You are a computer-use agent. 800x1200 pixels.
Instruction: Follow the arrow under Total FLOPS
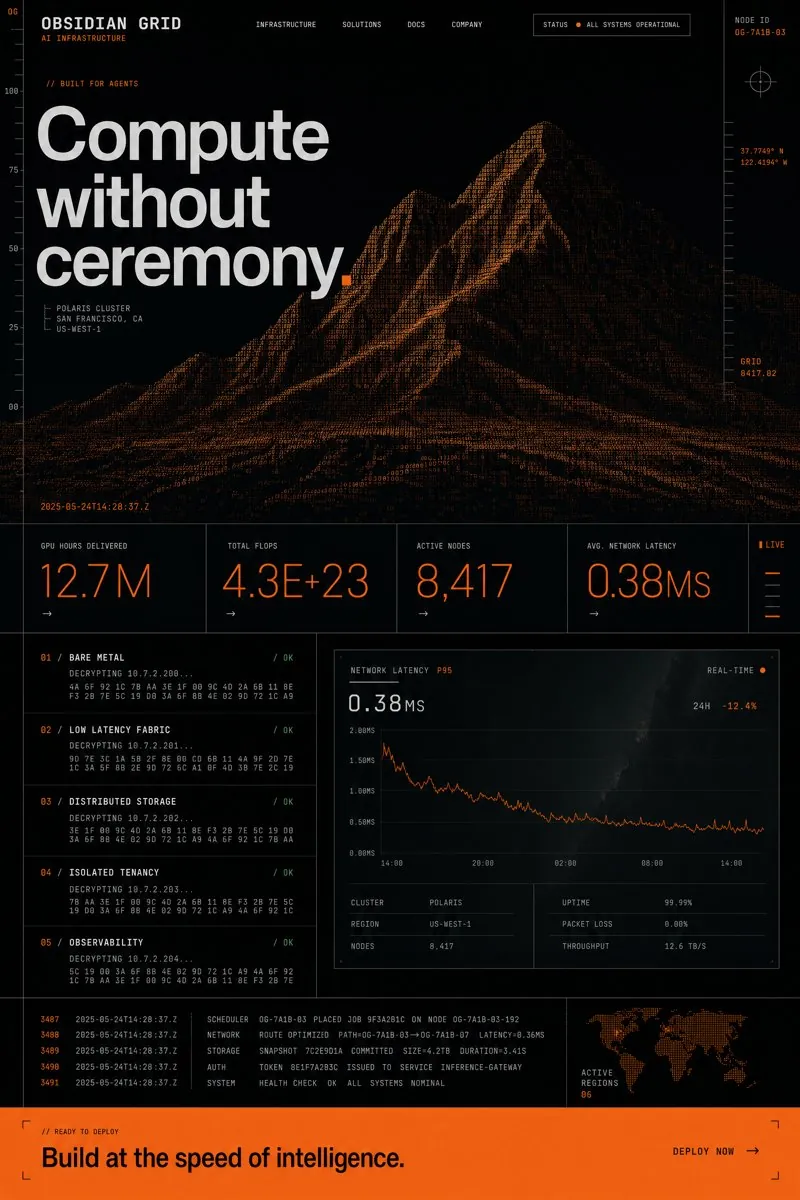click(231, 614)
